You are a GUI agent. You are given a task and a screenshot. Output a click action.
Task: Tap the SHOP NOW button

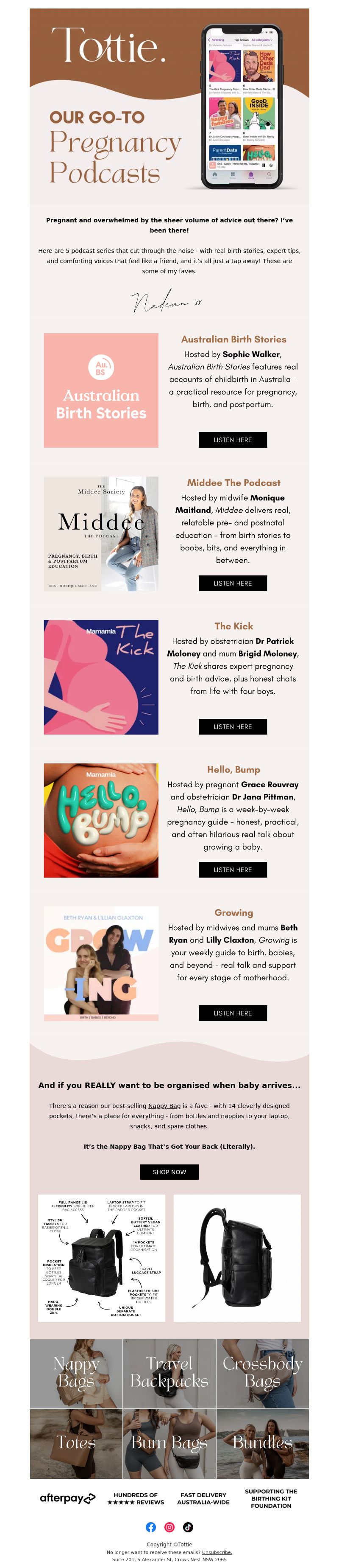click(x=169, y=1172)
